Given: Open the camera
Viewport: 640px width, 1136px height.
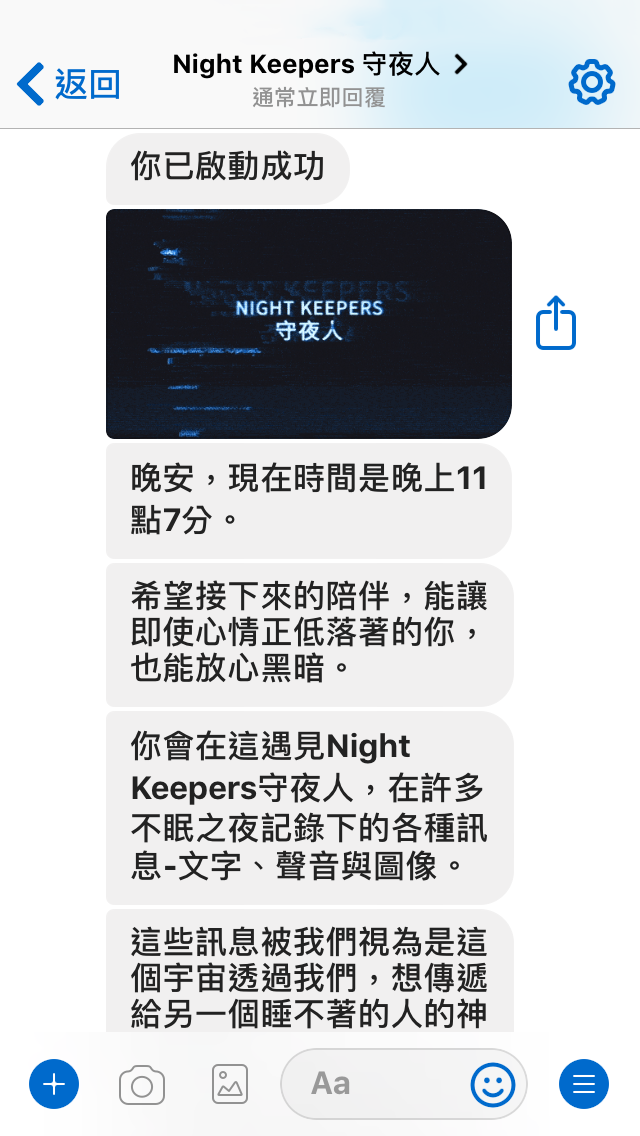Looking at the screenshot, I should 142,1084.
